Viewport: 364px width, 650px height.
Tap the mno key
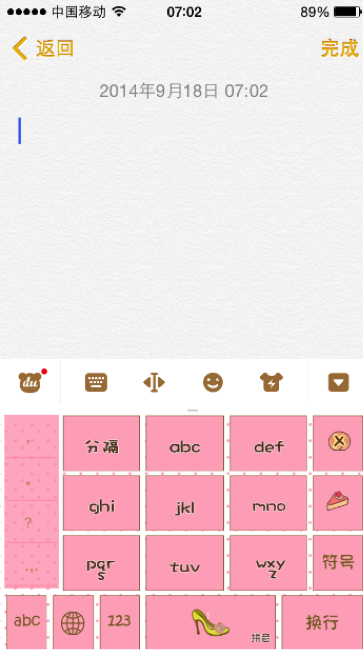coord(268,503)
